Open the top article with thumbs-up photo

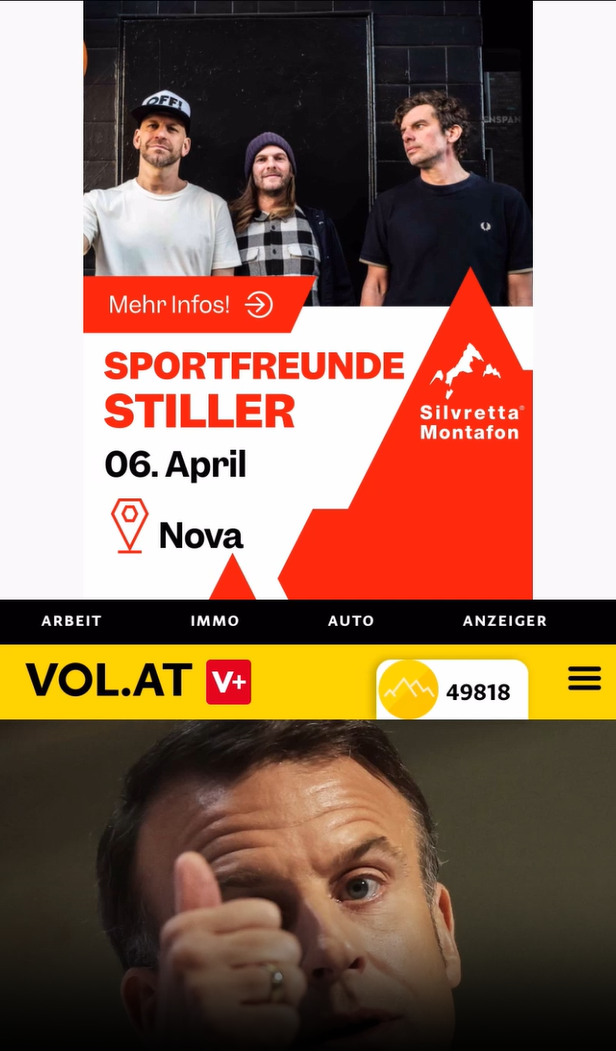308,885
